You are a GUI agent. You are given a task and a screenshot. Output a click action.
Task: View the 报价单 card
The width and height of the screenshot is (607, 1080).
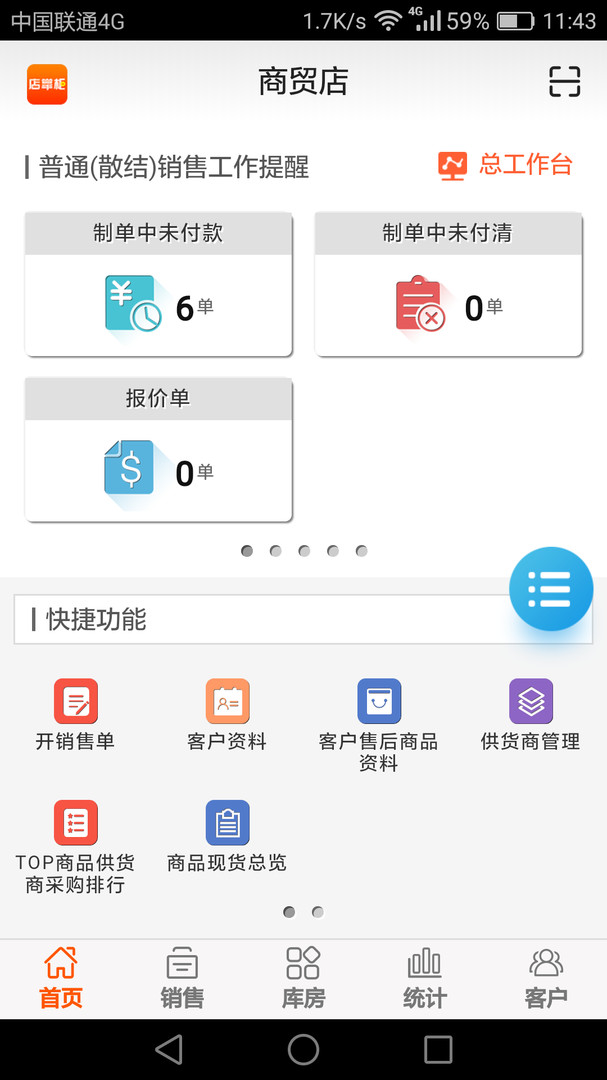click(x=158, y=450)
